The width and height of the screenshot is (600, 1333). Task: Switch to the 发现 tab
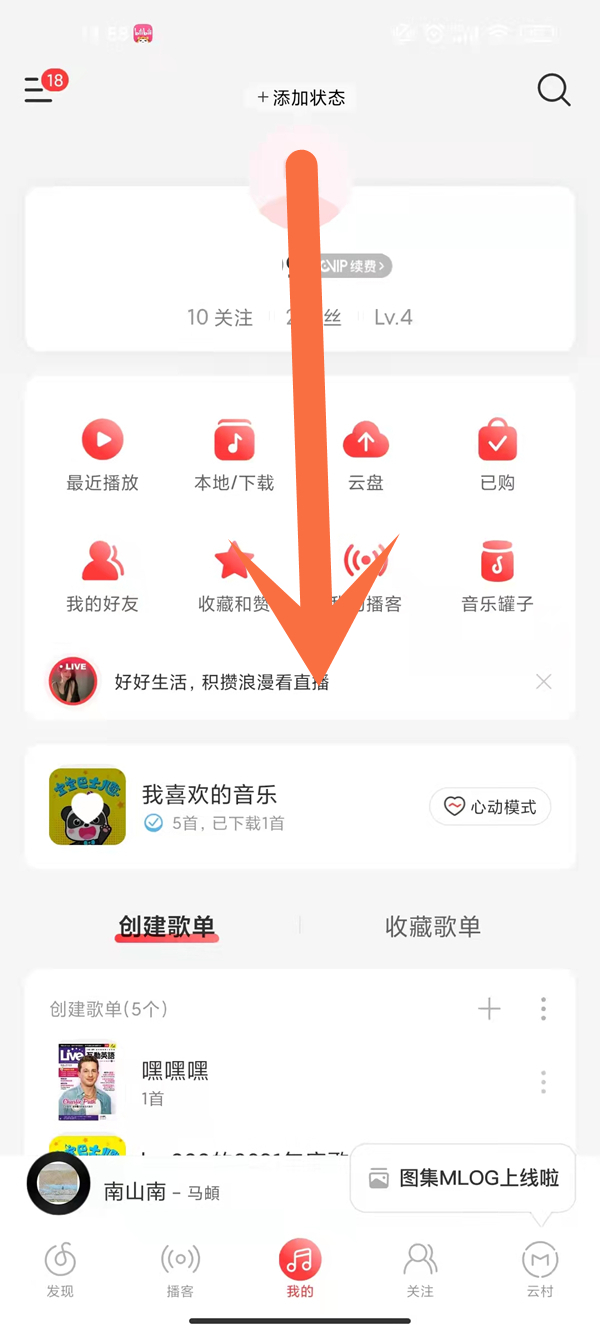click(60, 1270)
